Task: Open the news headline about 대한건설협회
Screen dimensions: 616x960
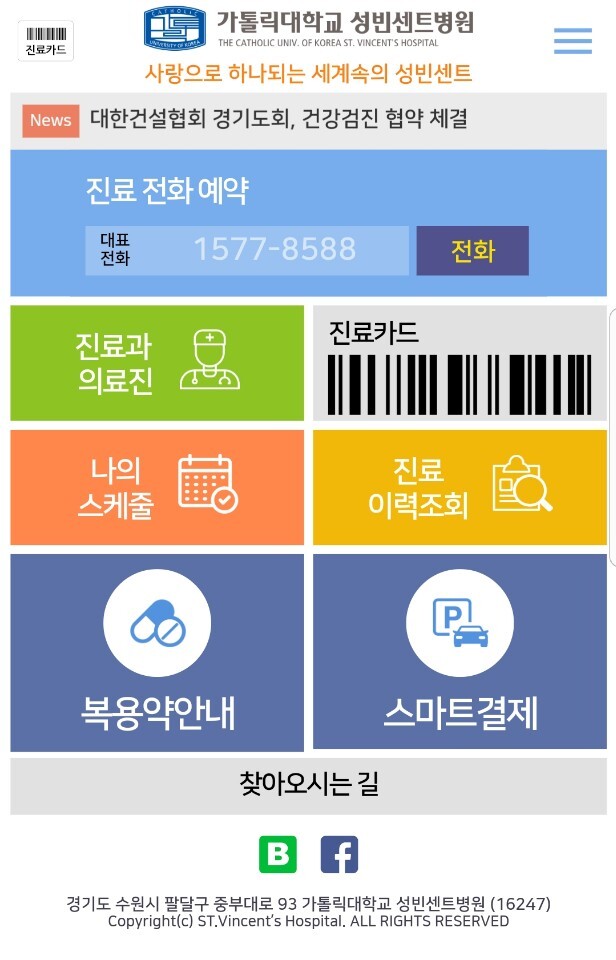Action: [278, 120]
